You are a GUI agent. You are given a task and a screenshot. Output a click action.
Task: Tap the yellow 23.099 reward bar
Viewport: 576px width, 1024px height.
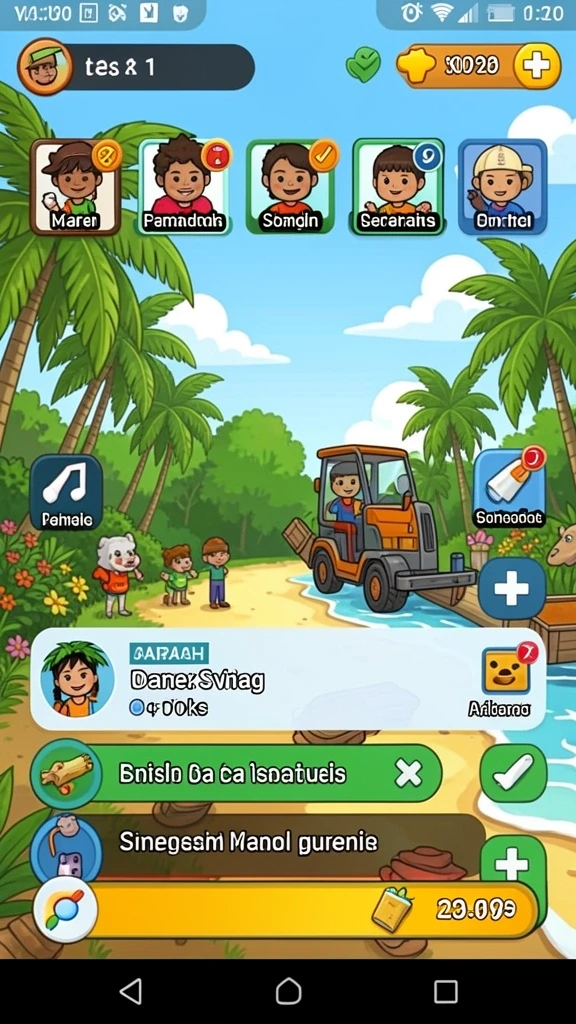(287, 910)
